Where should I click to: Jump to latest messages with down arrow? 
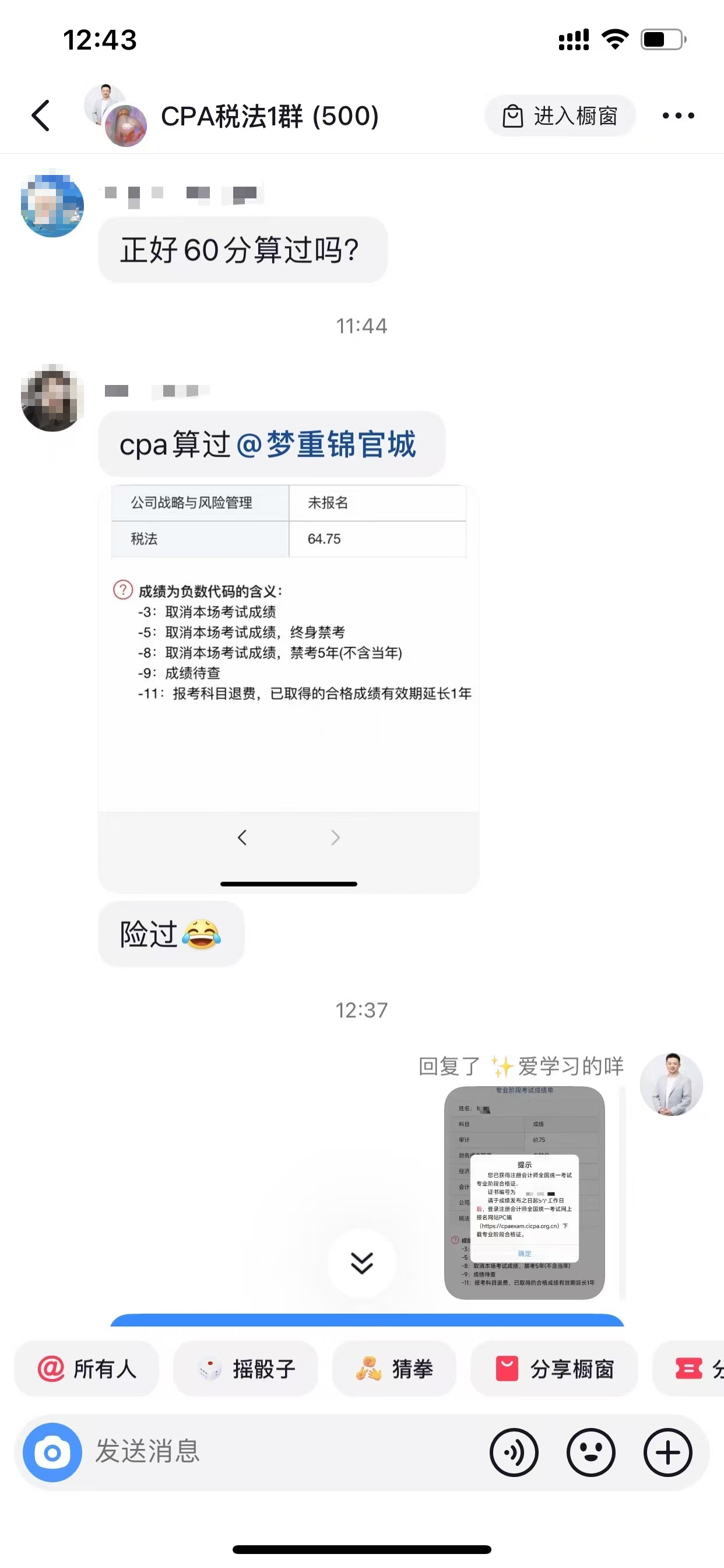coord(361,1263)
